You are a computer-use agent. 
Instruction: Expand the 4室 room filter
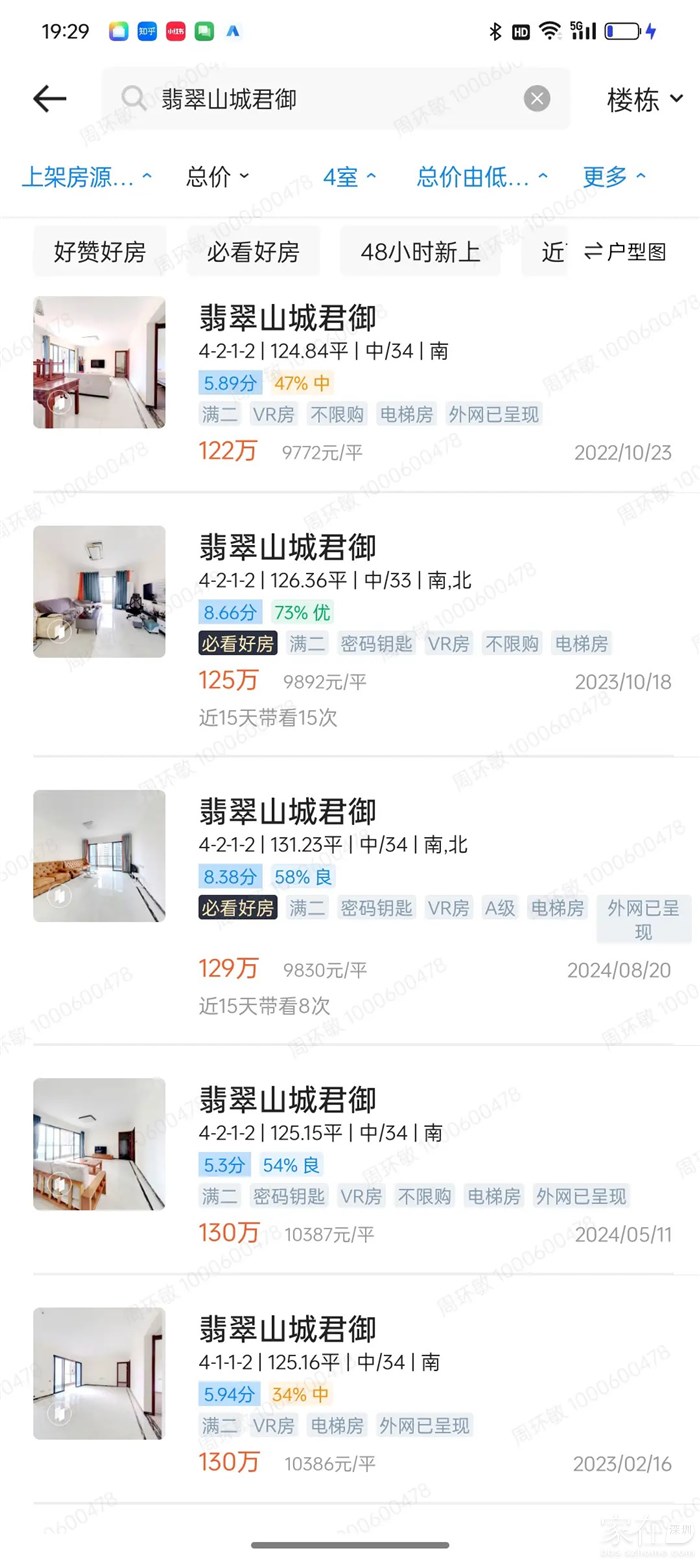click(349, 177)
